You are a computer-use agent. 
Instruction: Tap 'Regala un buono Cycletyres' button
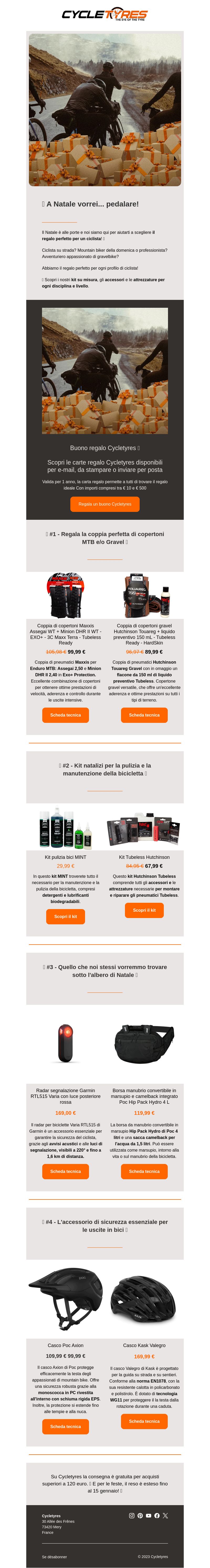coord(104,504)
